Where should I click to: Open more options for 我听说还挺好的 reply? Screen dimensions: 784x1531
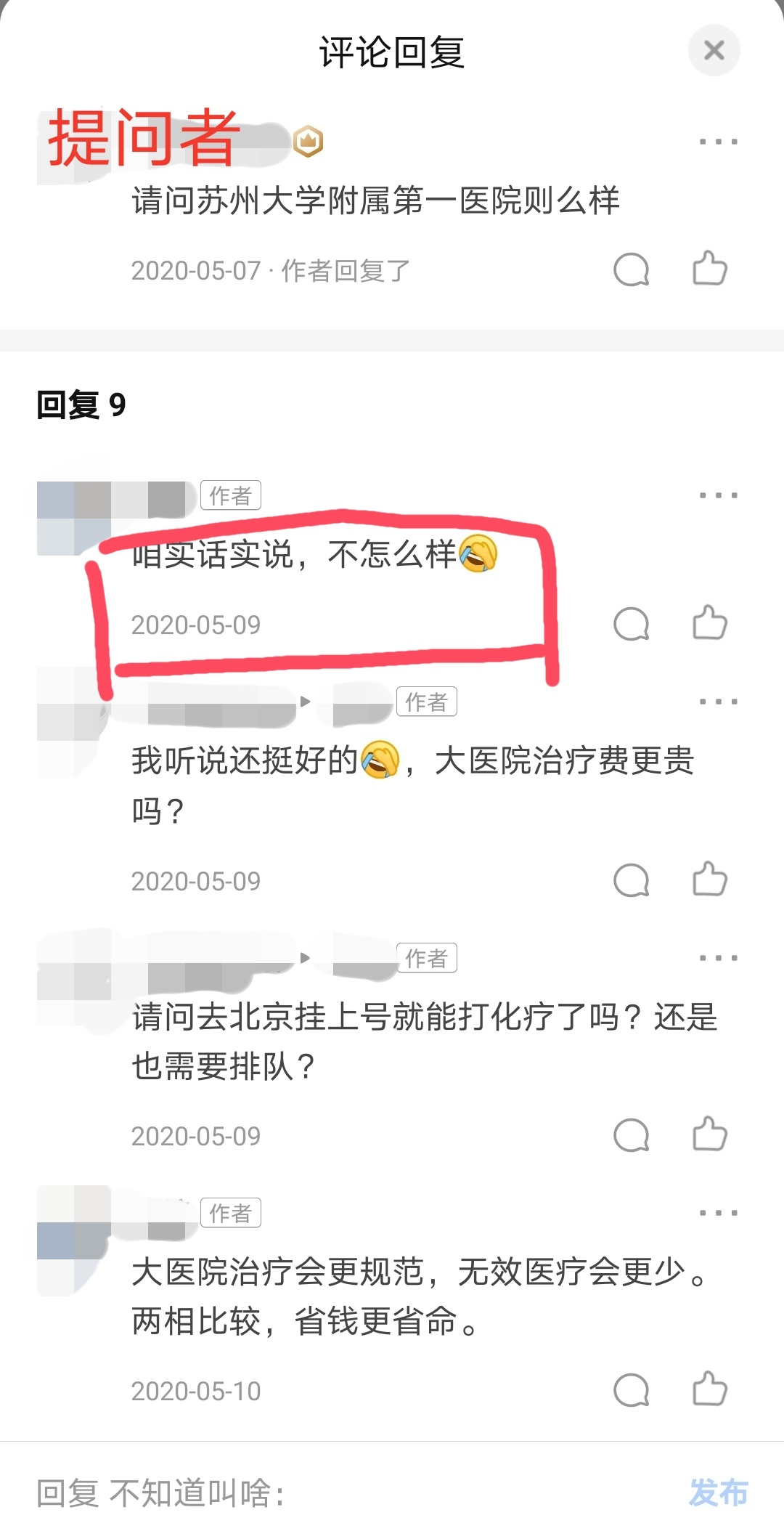(x=718, y=702)
